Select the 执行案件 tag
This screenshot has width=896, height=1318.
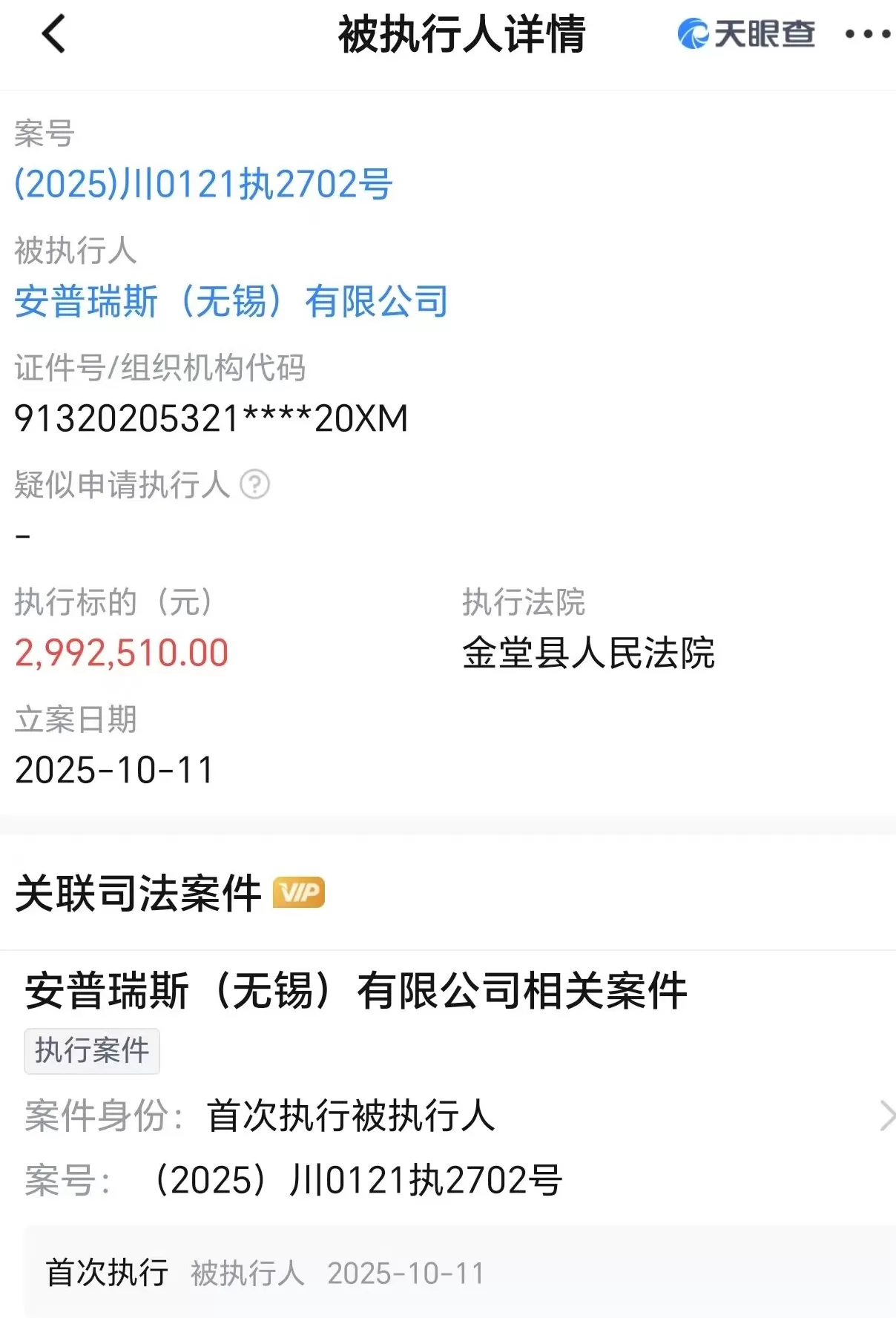pyautogui.click(x=90, y=1051)
